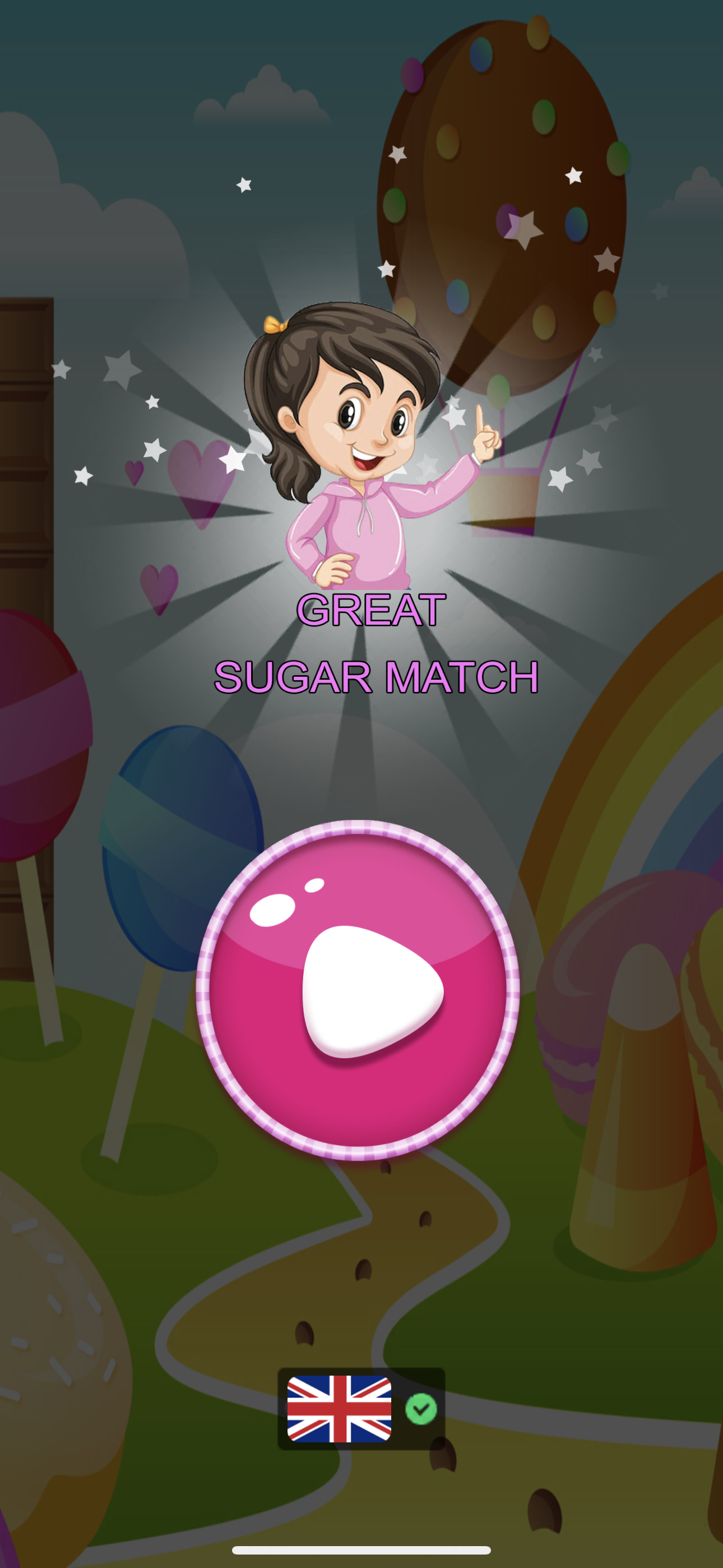The height and width of the screenshot is (1568, 723).
Task: Start the game with the pink play button
Action: click(x=358, y=990)
